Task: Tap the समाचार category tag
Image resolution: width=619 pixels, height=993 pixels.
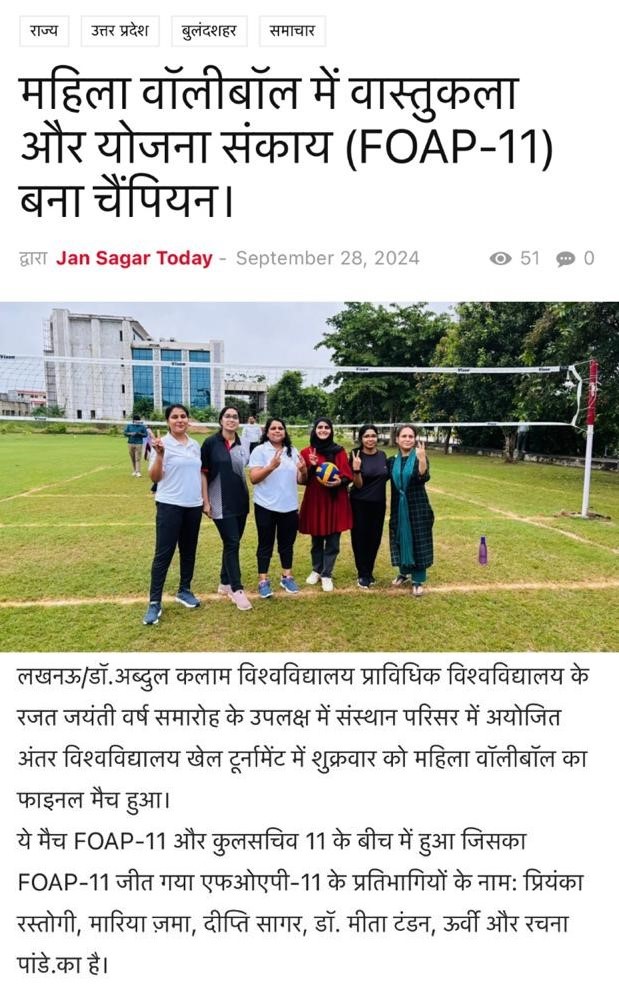Action: [x=292, y=31]
